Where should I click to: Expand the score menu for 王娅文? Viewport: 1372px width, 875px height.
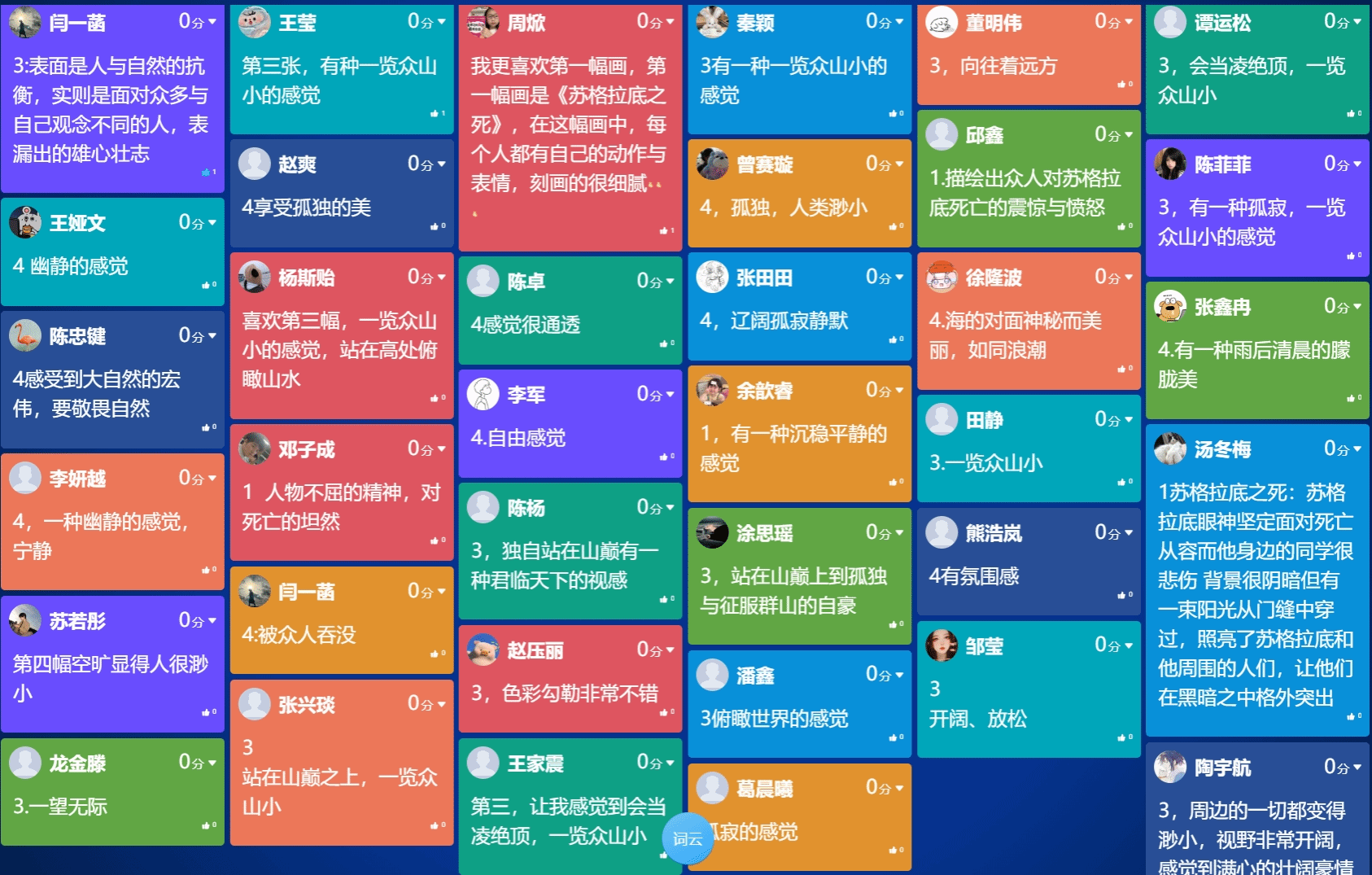[198, 223]
